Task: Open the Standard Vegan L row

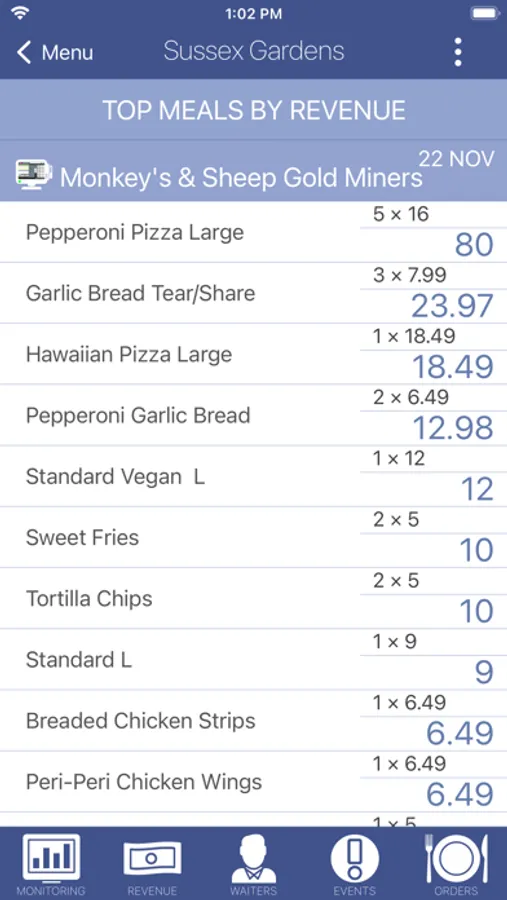Action: click(253, 476)
